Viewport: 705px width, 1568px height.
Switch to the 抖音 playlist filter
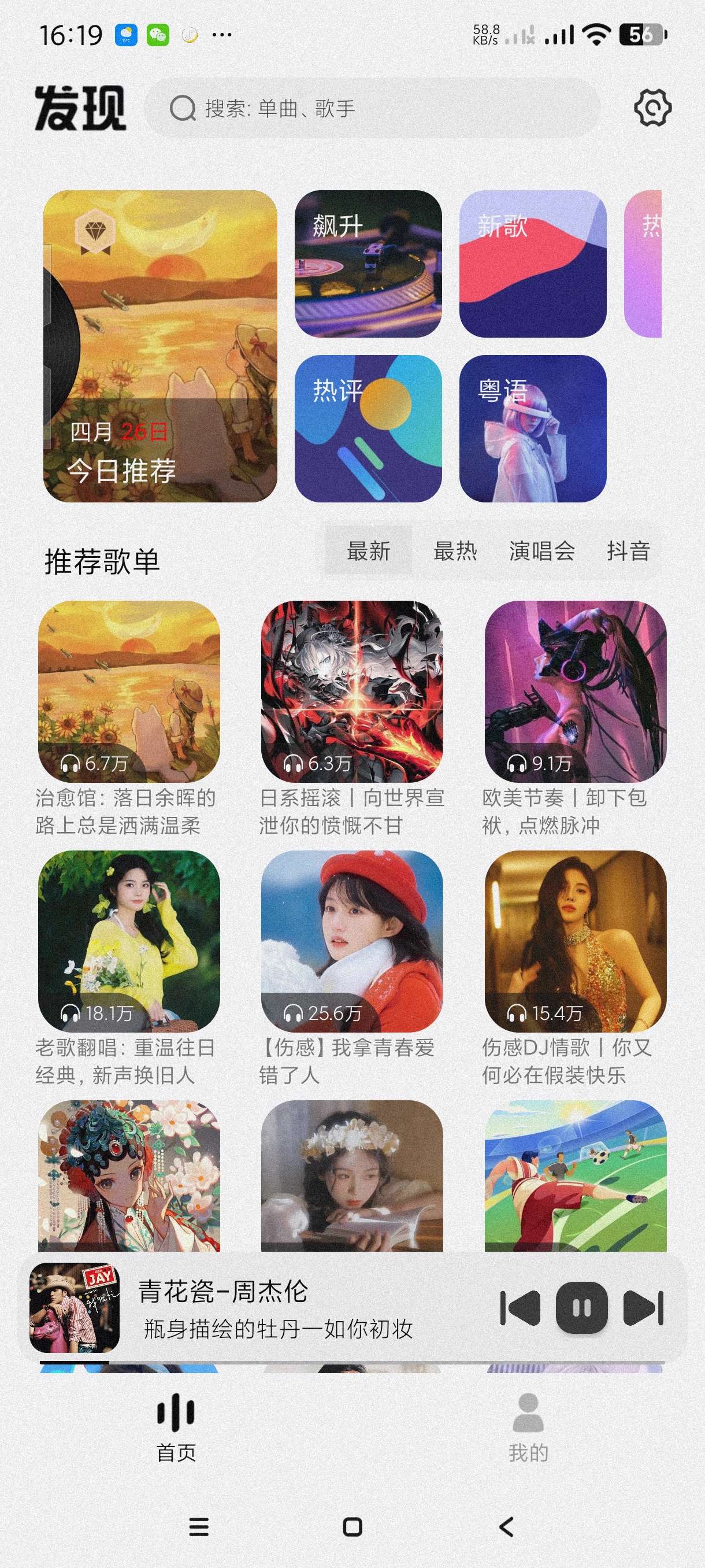pos(628,552)
